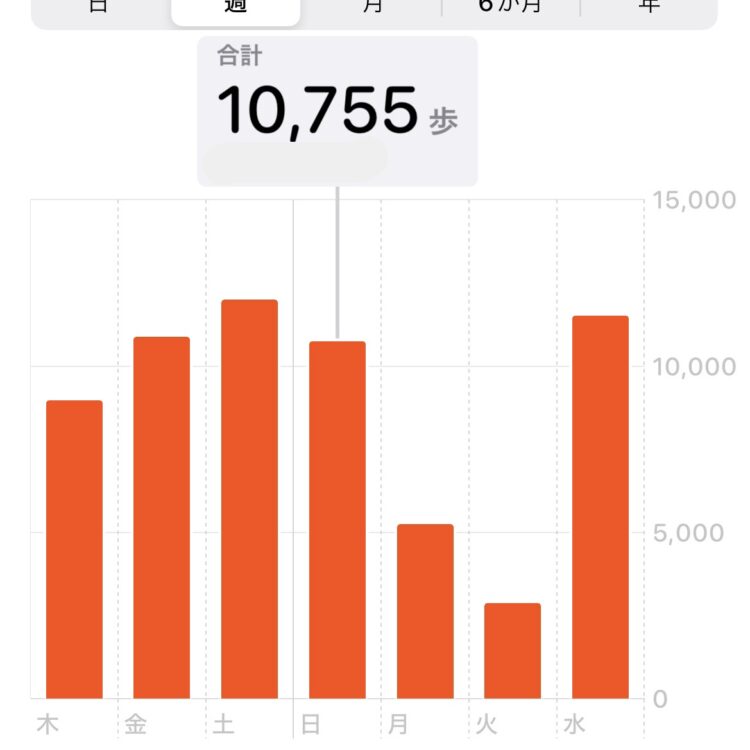Tap the 土 (Saturday) step bar
This screenshot has width=750, height=750.
tap(249, 498)
